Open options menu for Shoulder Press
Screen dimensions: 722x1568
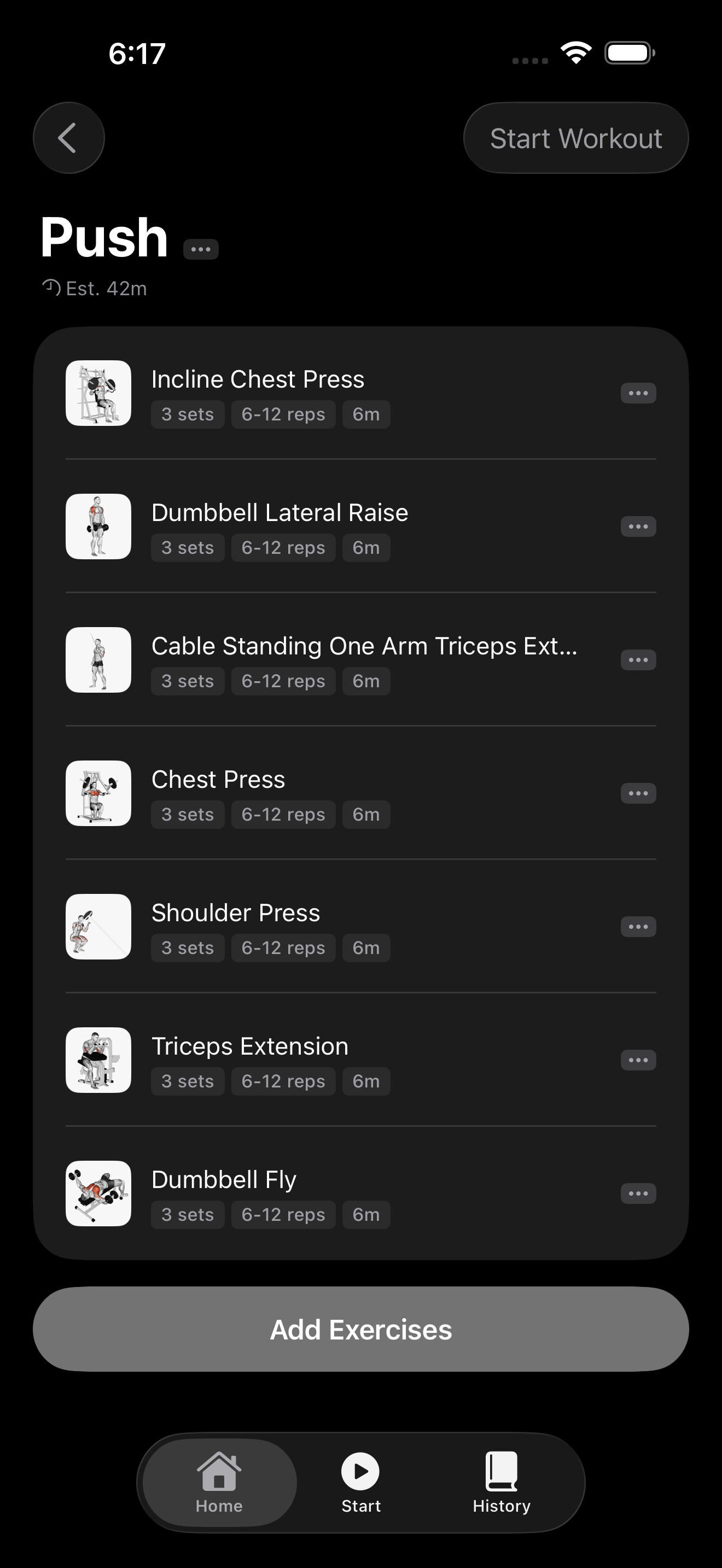click(x=637, y=927)
